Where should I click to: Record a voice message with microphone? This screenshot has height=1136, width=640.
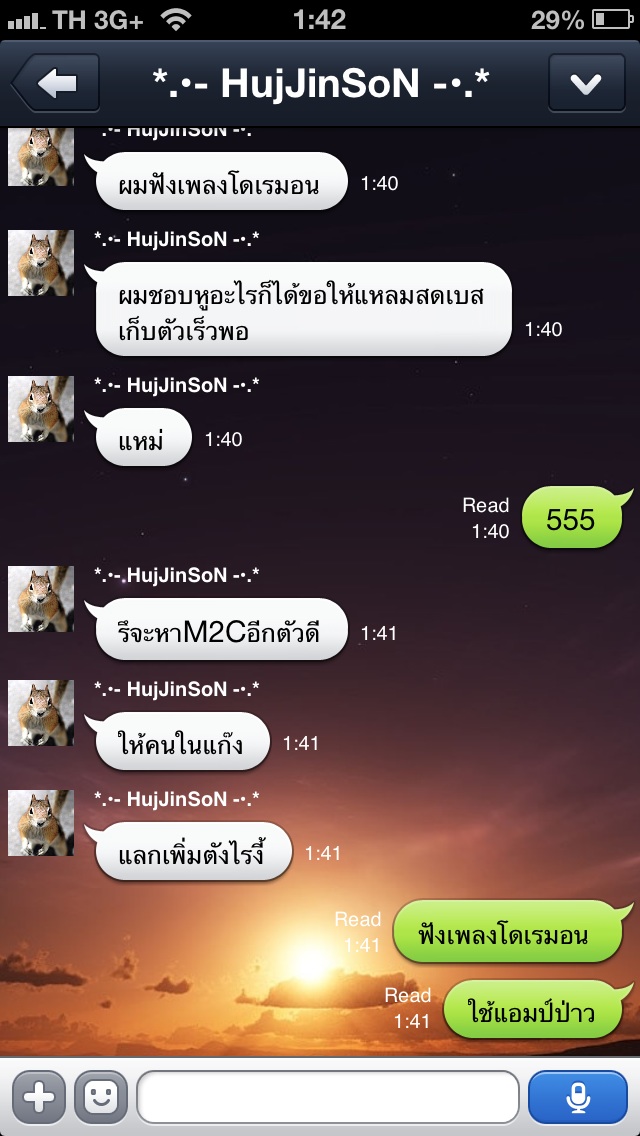(x=577, y=1097)
